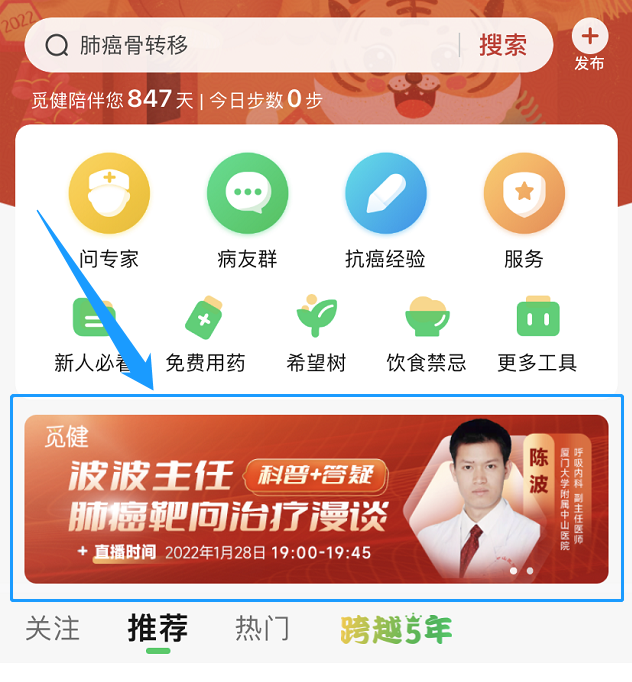Switch to the 热门 tab
This screenshot has height=682, width=632.
(262, 629)
